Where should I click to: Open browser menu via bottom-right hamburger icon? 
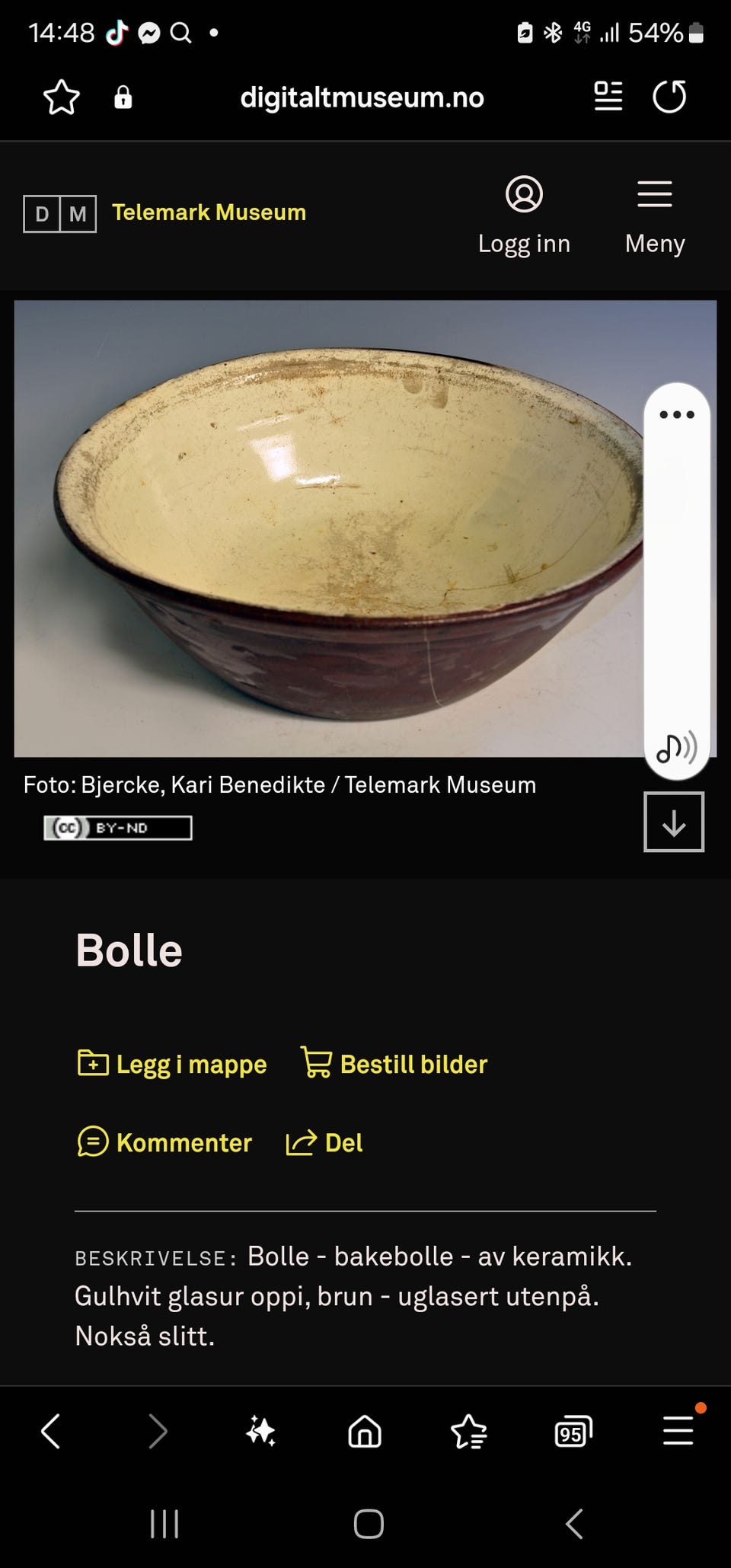coord(677,1432)
